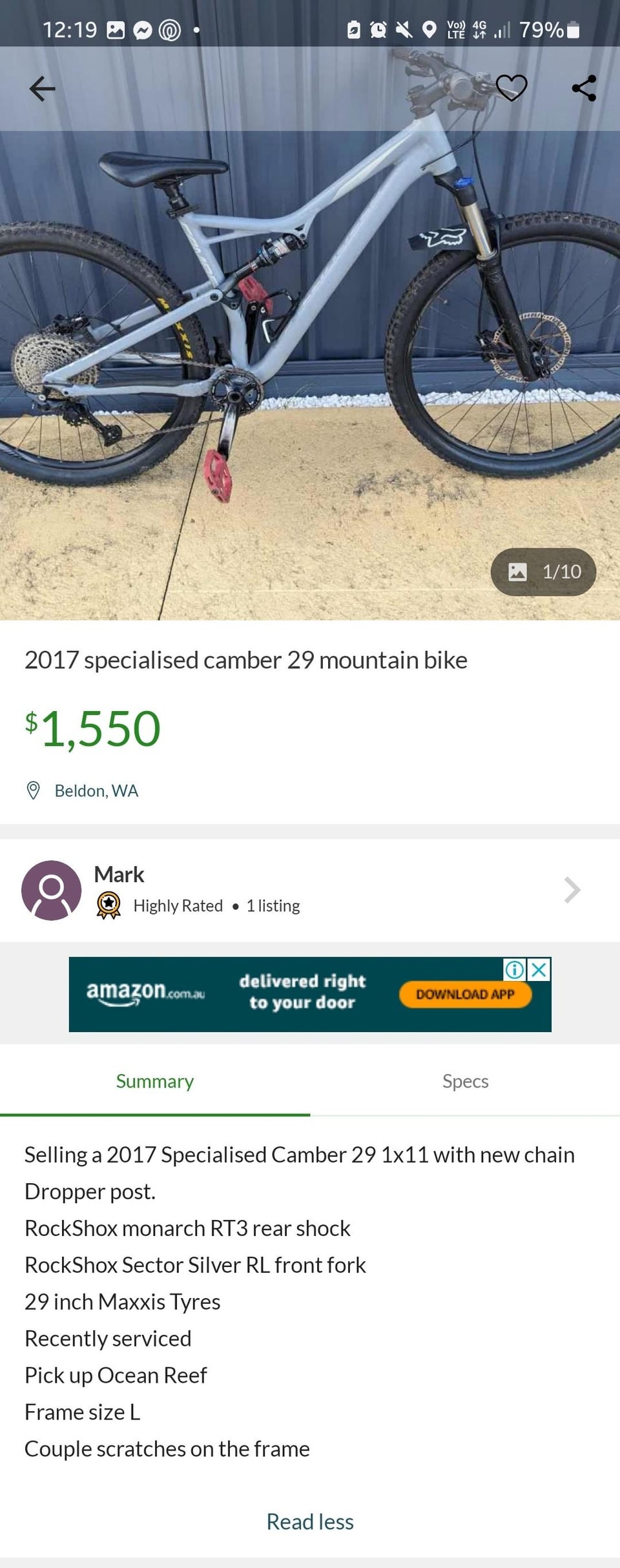Share this bike listing
This screenshot has width=620, height=1568.
[584, 88]
